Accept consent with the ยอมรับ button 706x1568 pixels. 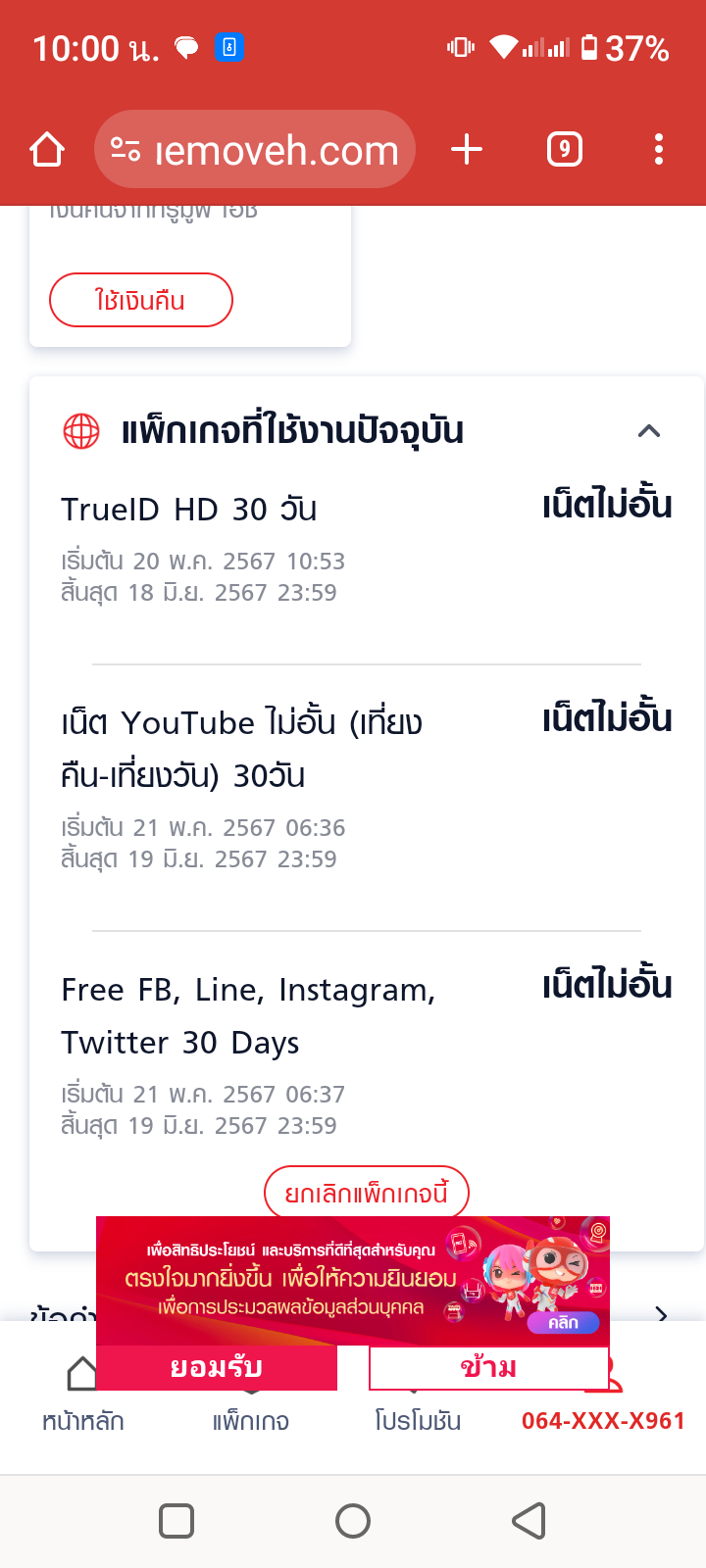pyautogui.click(x=217, y=1368)
